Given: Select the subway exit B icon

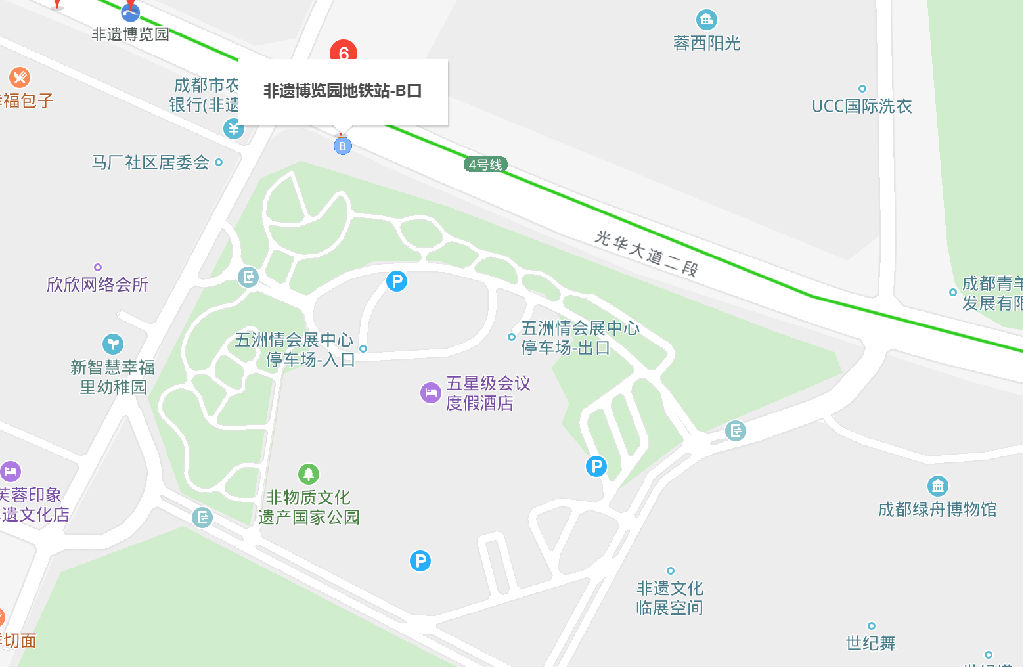Looking at the screenshot, I should 342,146.
